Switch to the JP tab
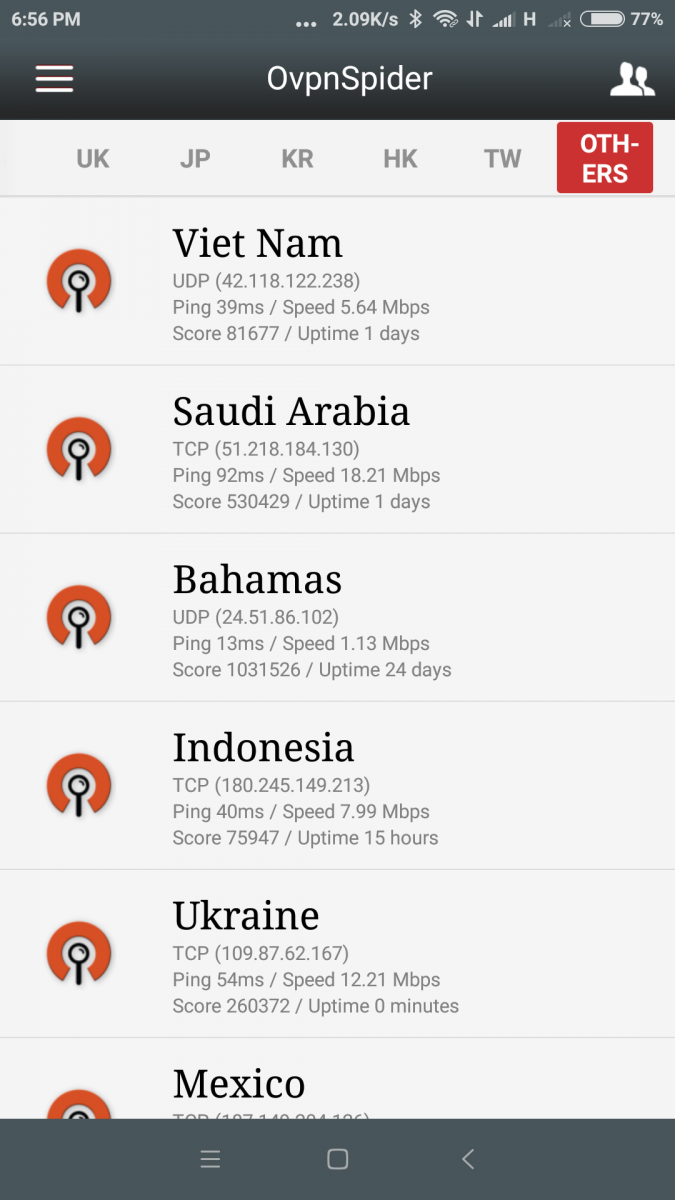Viewport: 675px width, 1200px height. [x=195, y=159]
